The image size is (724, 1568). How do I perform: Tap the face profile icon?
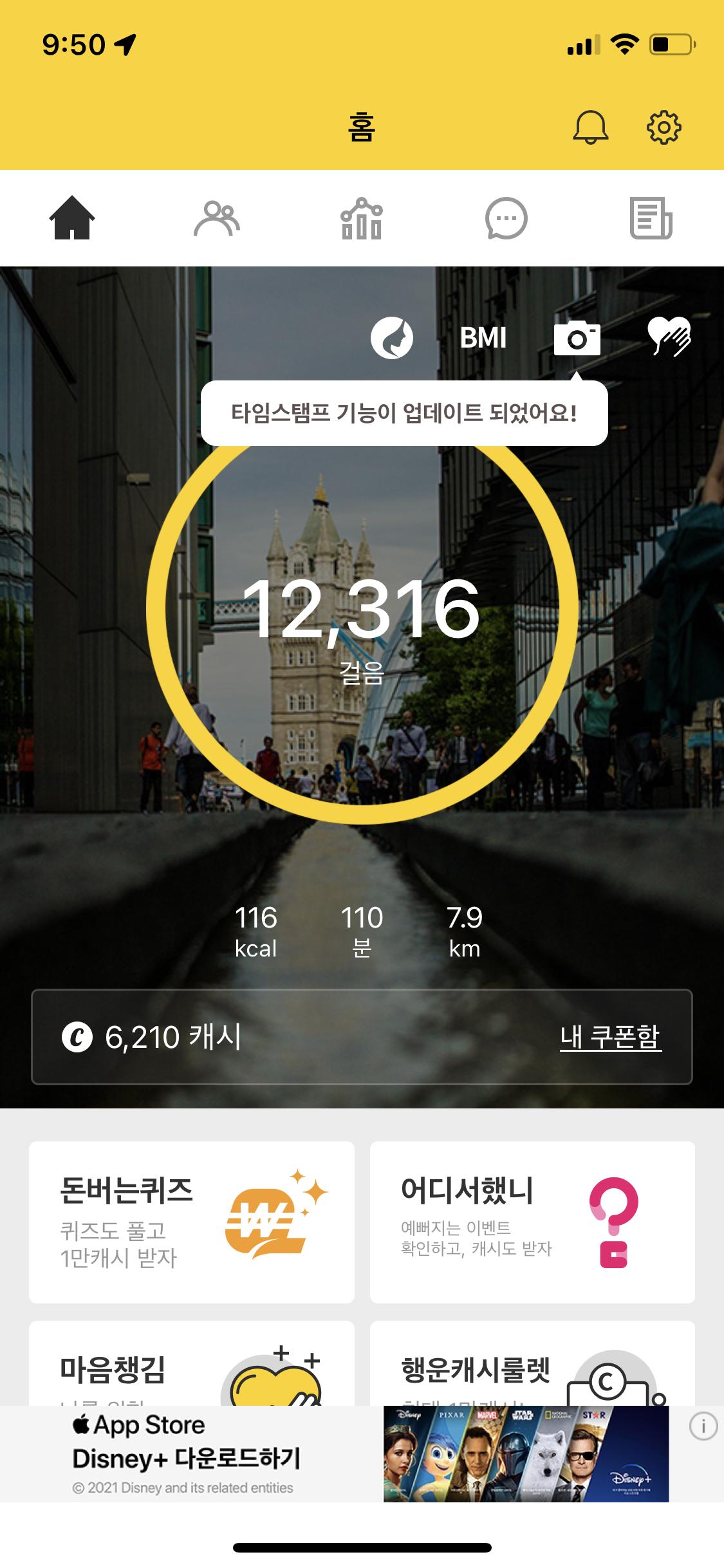(x=392, y=338)
